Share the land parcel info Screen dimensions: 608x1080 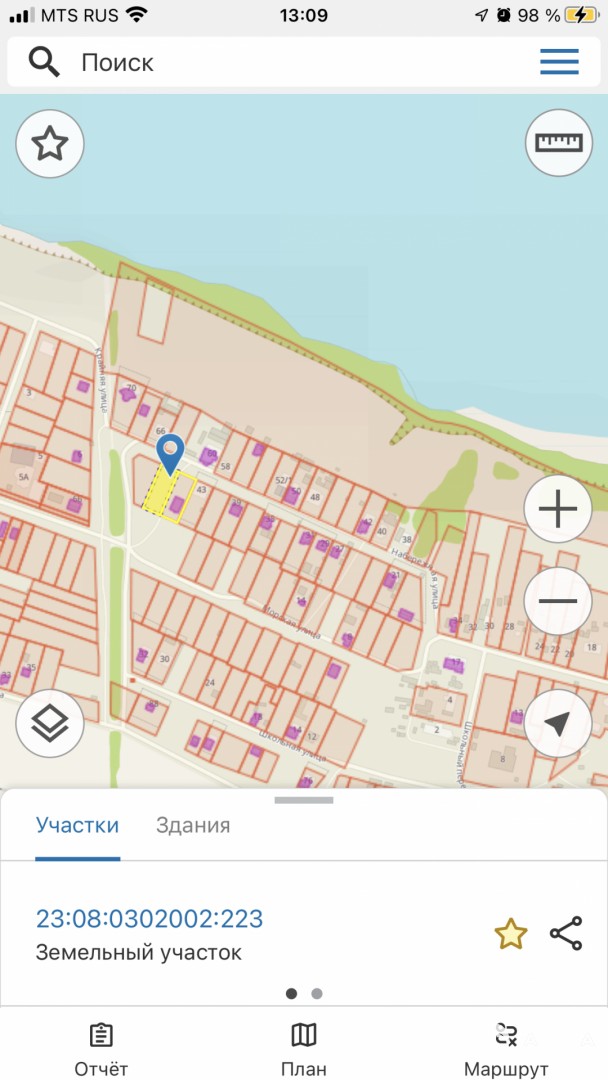pos(566,934)
